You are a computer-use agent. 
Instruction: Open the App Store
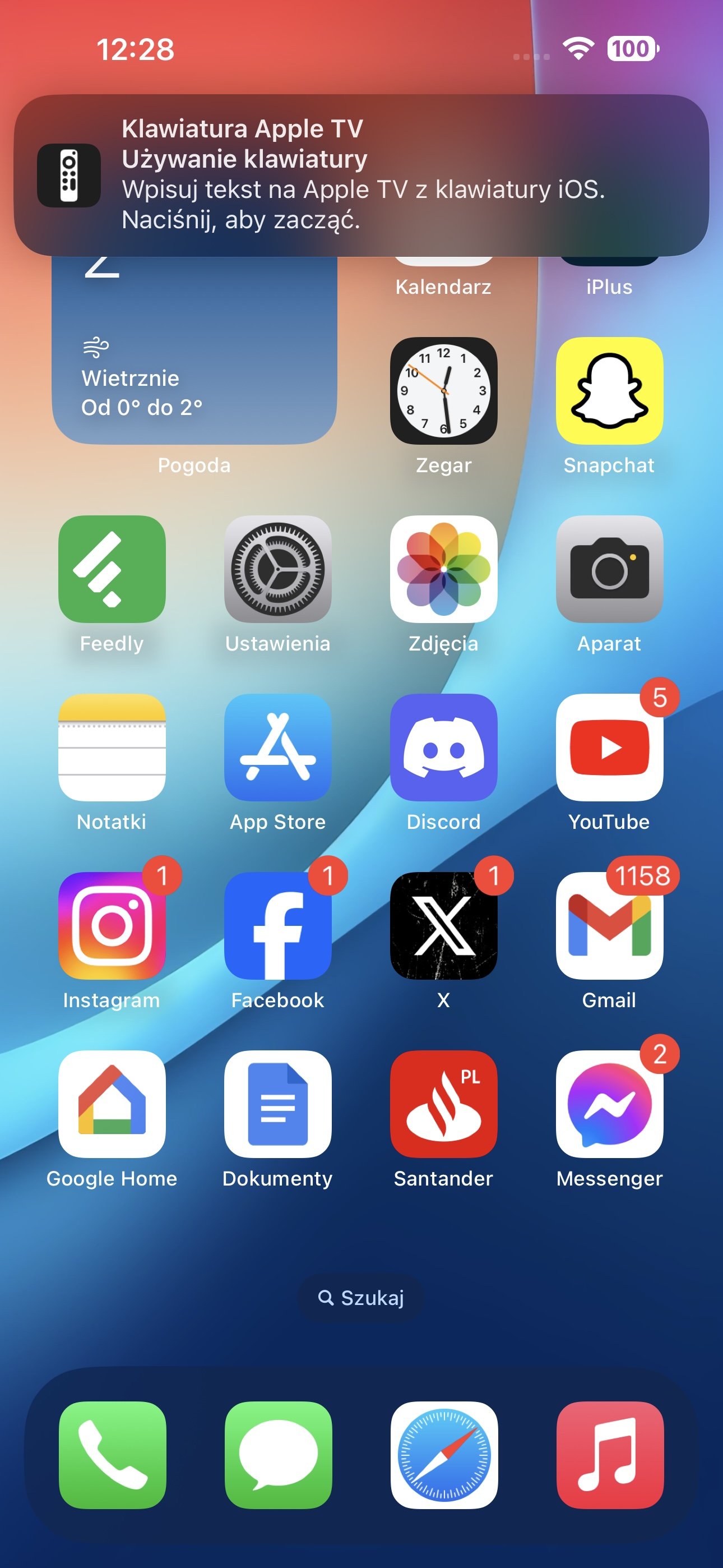click(278, 748)
